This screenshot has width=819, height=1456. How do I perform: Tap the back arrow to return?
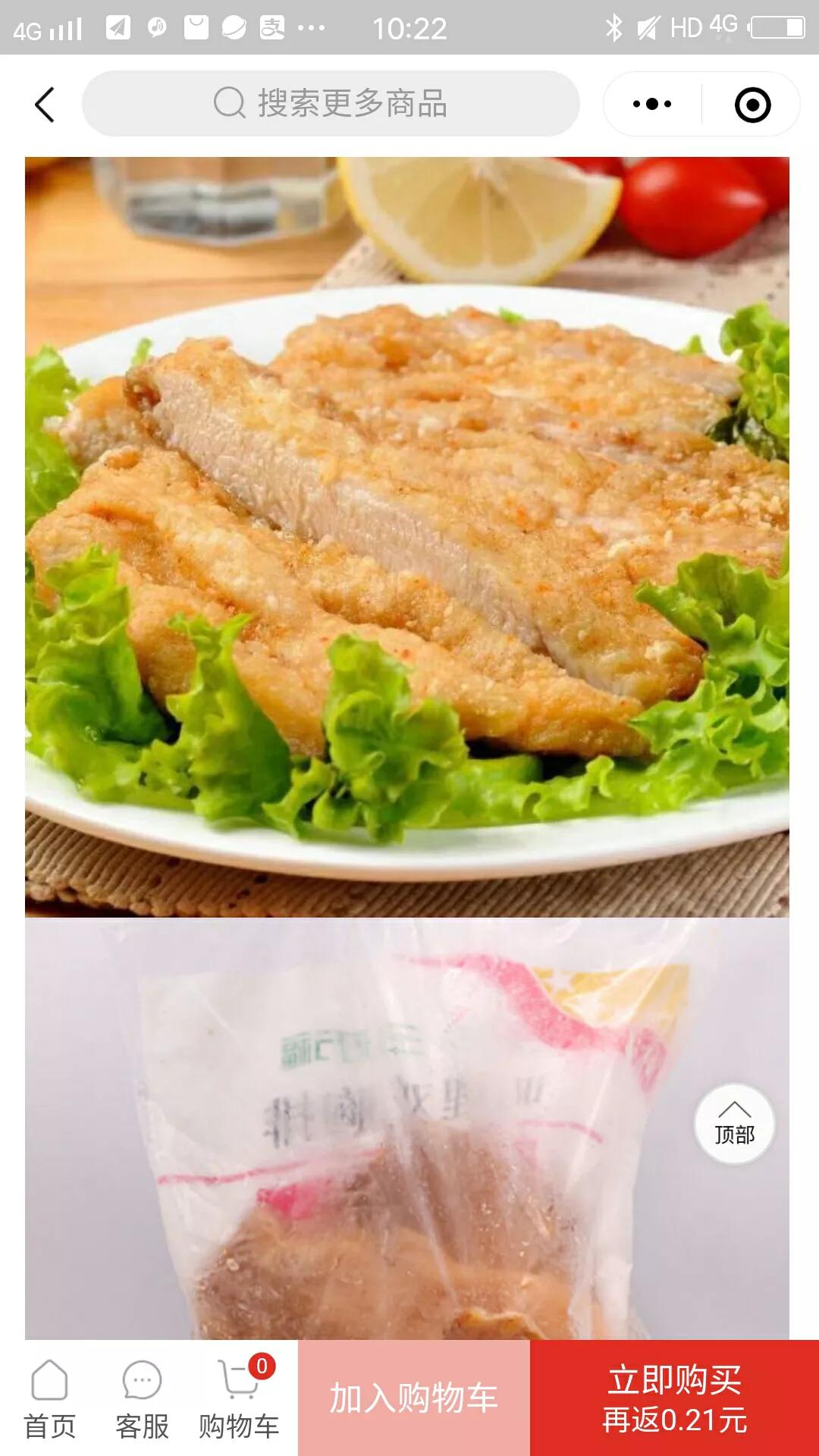tap(45, 104)
